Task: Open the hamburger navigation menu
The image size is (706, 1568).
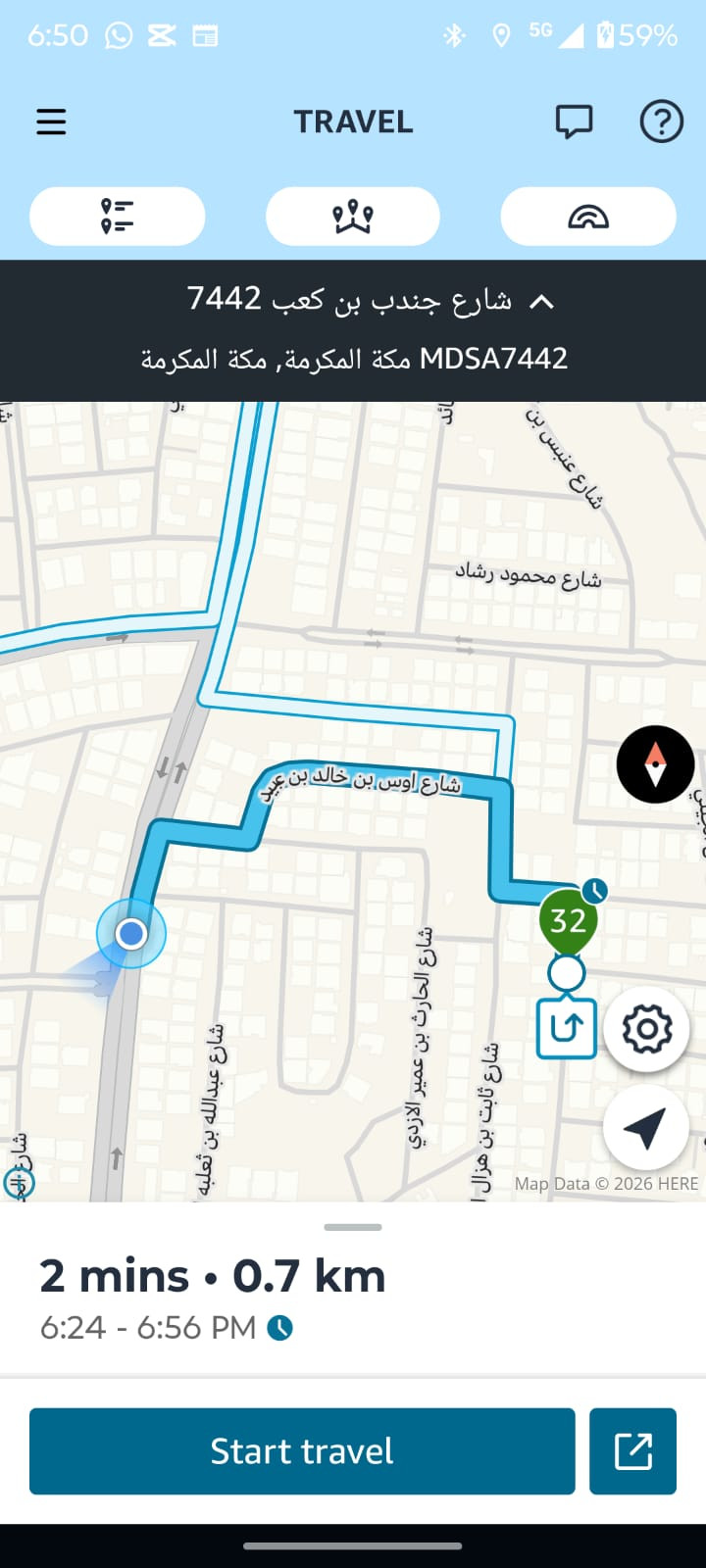Action: coord(51,122)
